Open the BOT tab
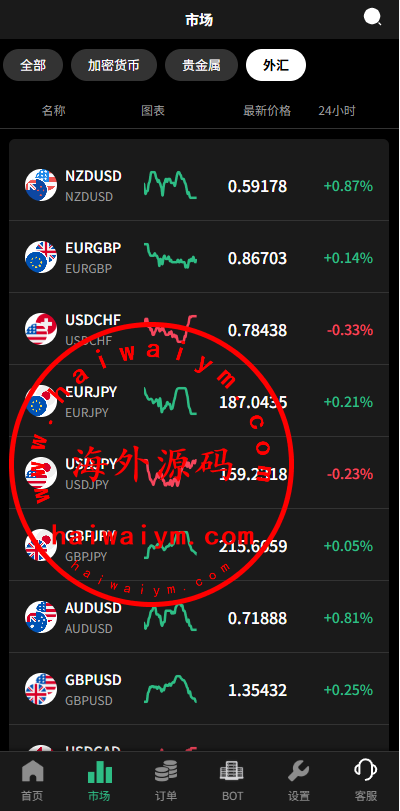 [232, 781]
